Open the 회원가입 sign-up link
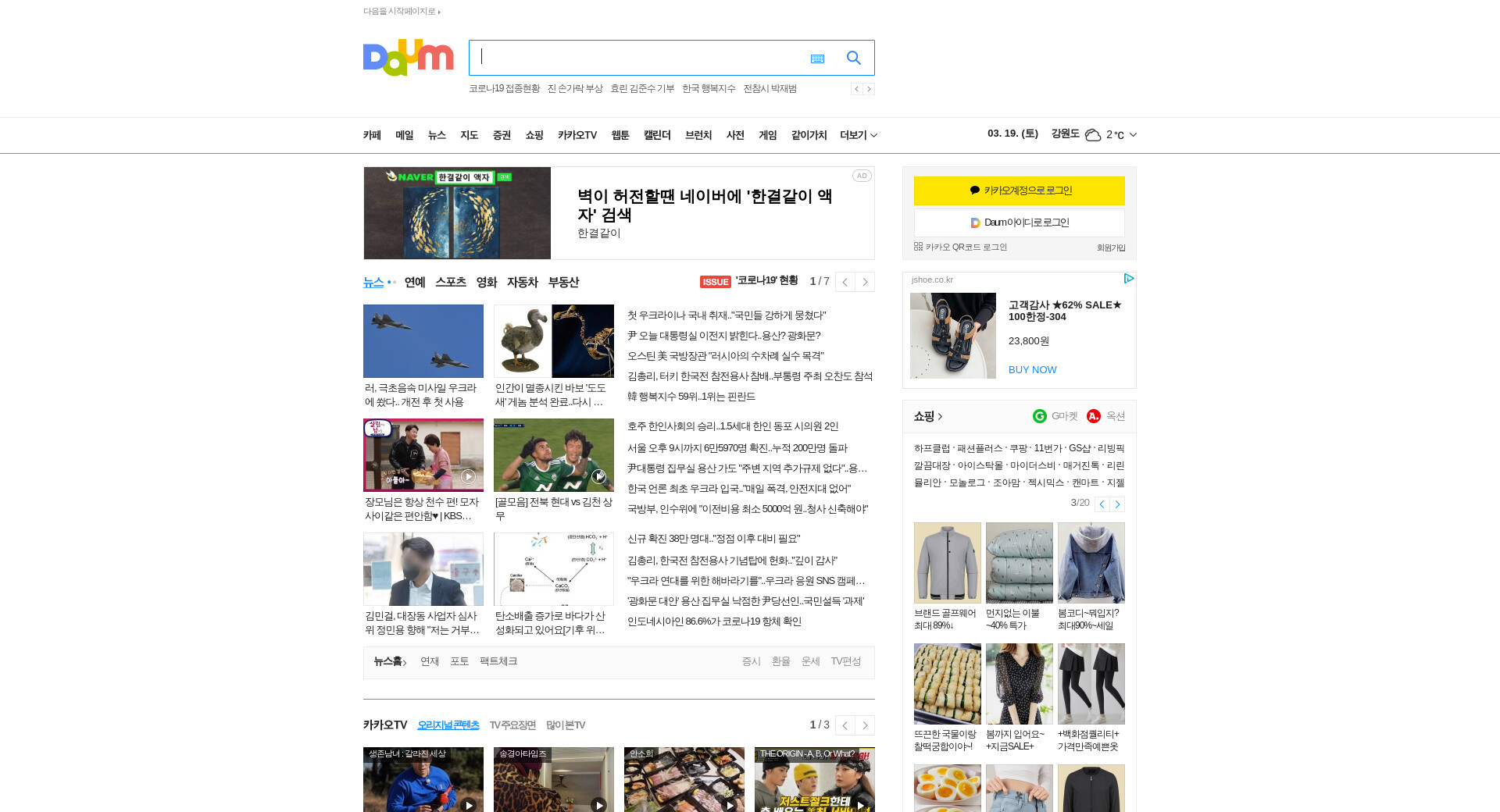 click(1110, 248)
